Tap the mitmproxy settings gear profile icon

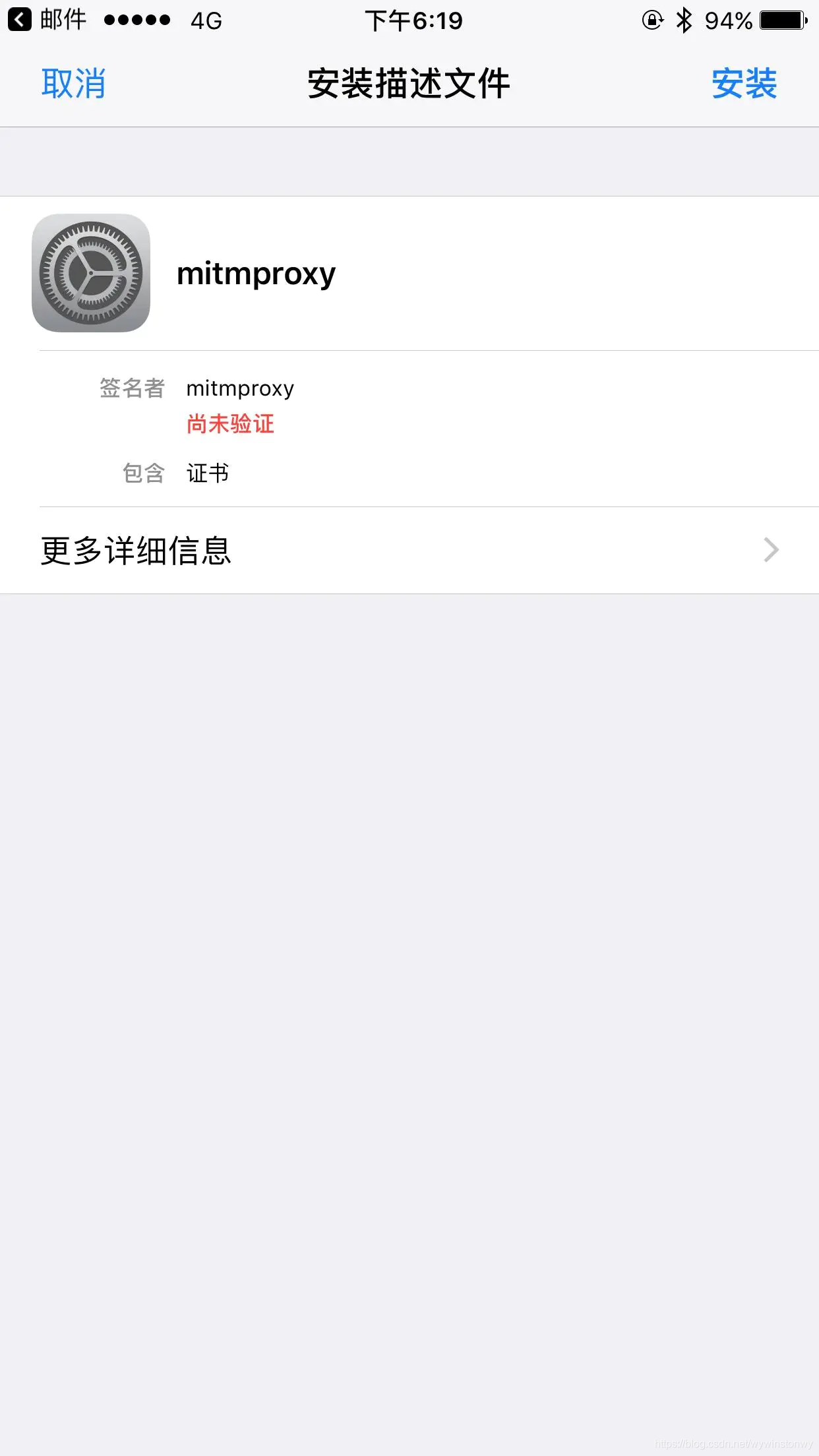[x=92, y=273]
